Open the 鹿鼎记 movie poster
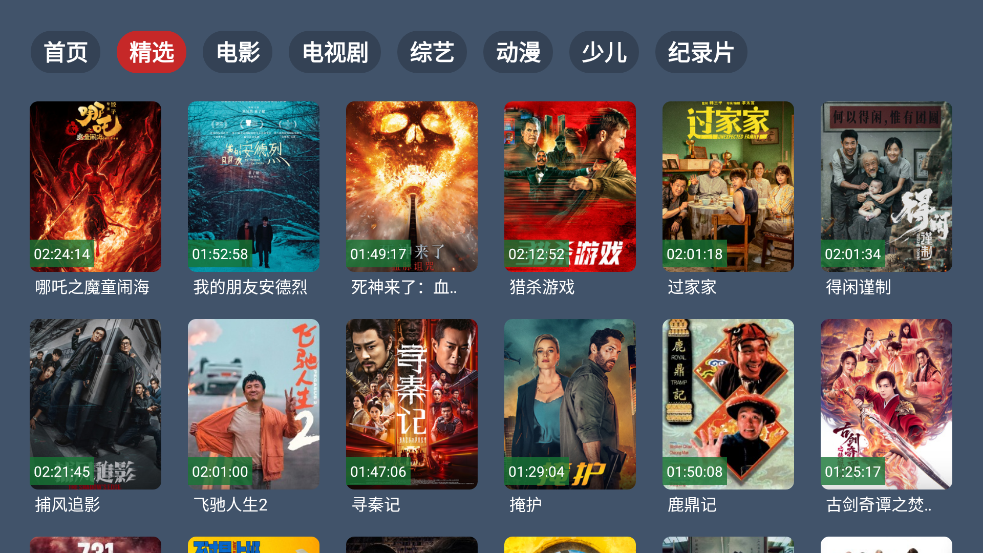 point(727,404)
